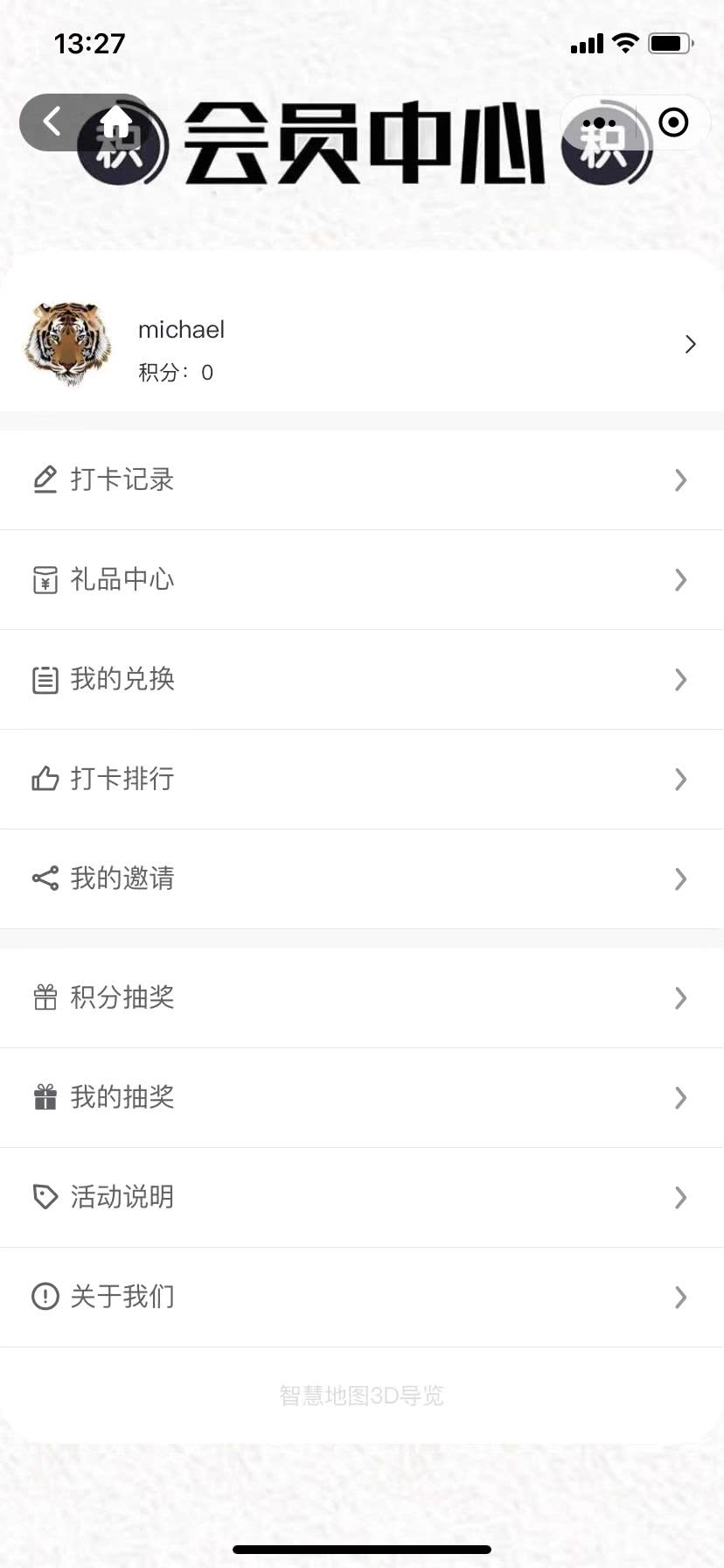The image size is (724, 1568).
Task: Open michael's profile row
Action: click(x=362, y=345)
